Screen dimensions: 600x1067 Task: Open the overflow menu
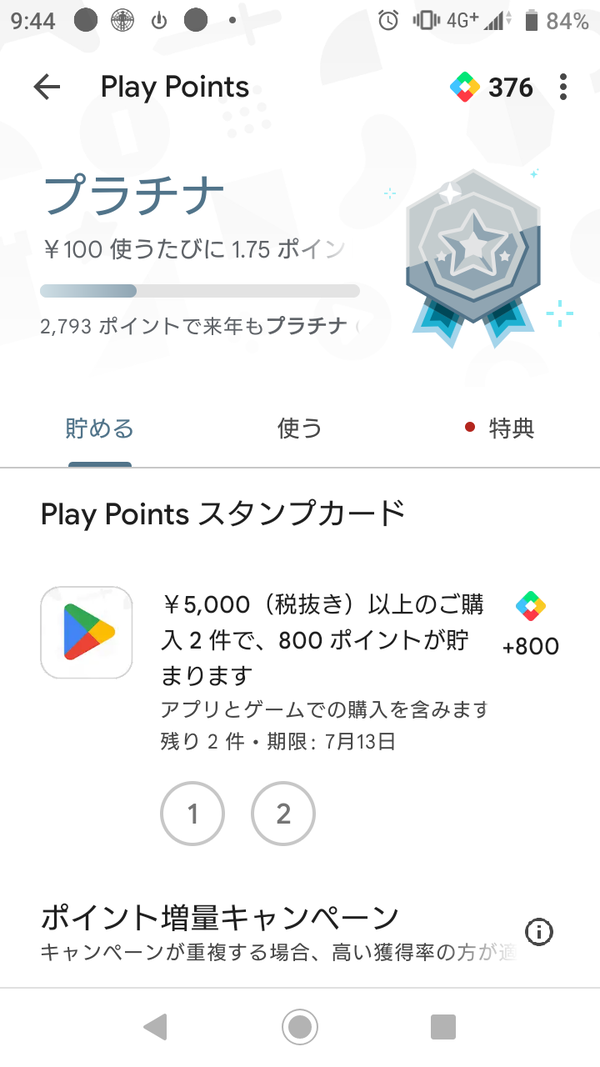[x=564, y=87]
